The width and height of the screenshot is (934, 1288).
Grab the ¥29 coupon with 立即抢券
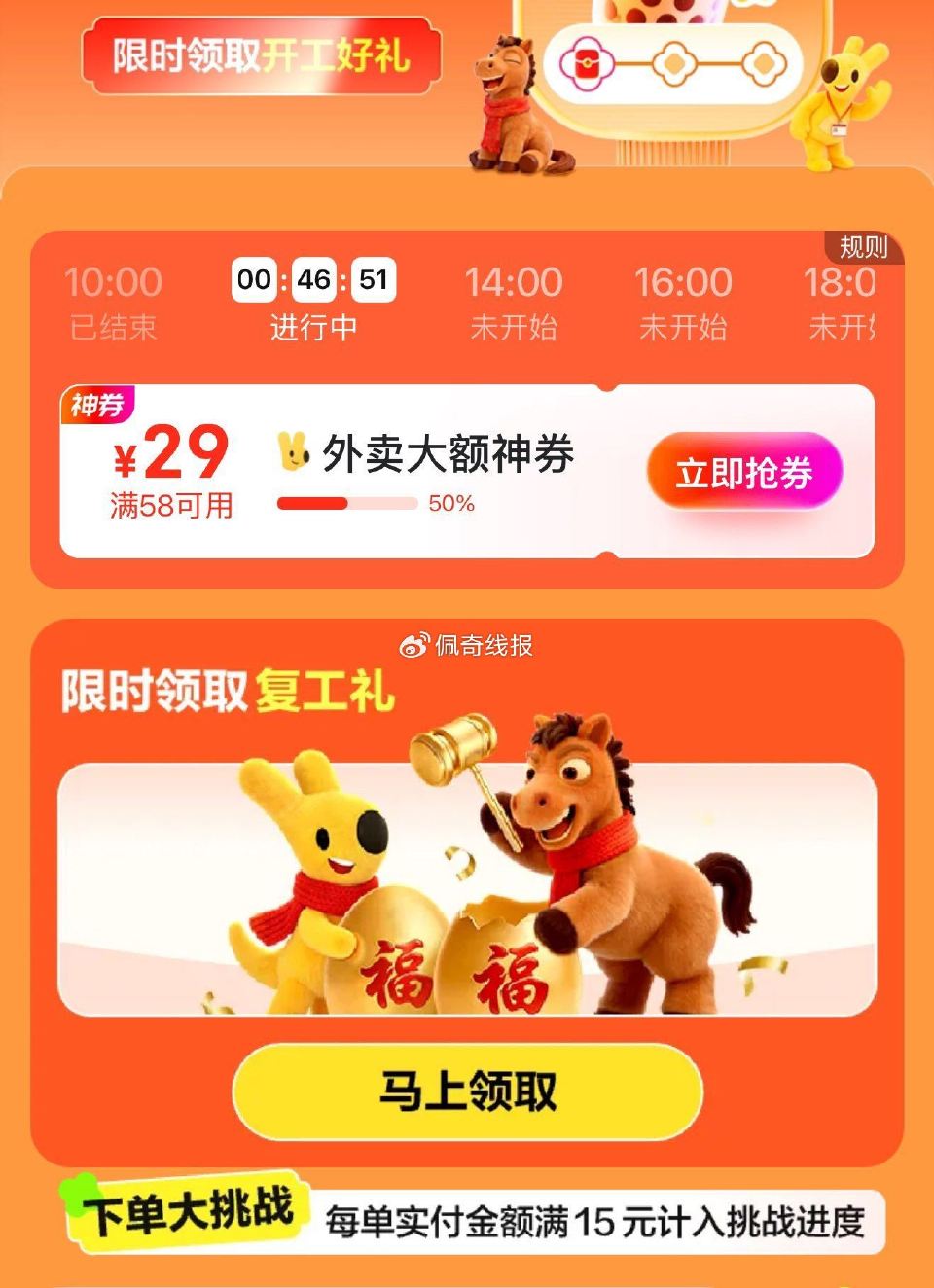[x=744, y=473]
